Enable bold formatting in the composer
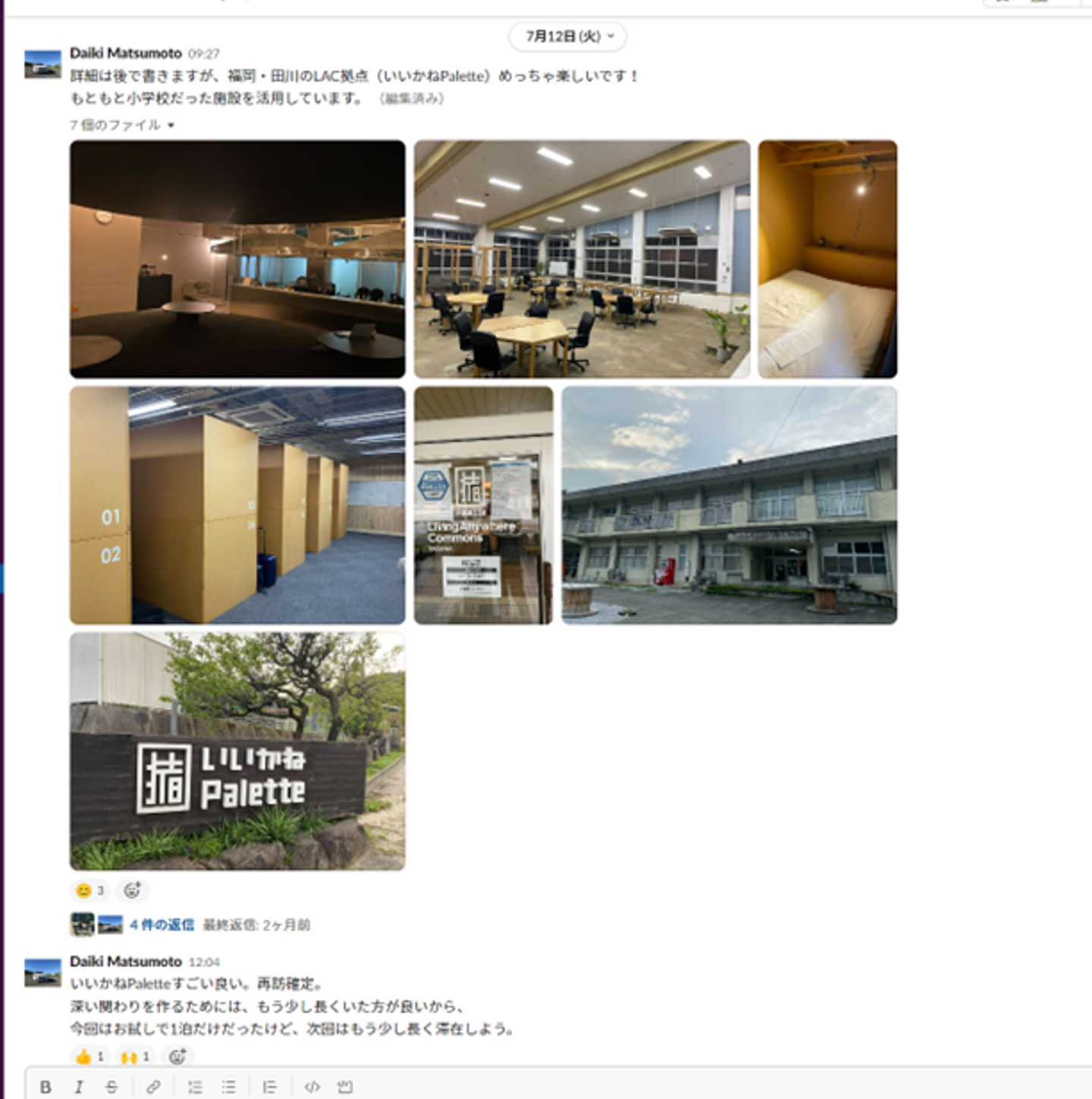Viewport: 1092px width, 1099px height. [45, 1087]
